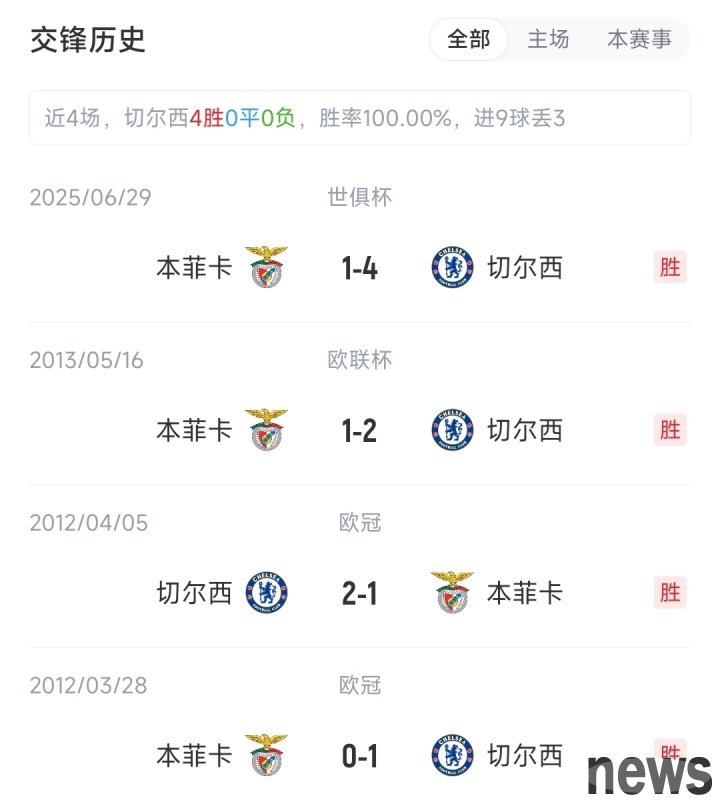Open the 2013/05/16 欧联杯 match
720x800 pixels.
click(360, 430)
